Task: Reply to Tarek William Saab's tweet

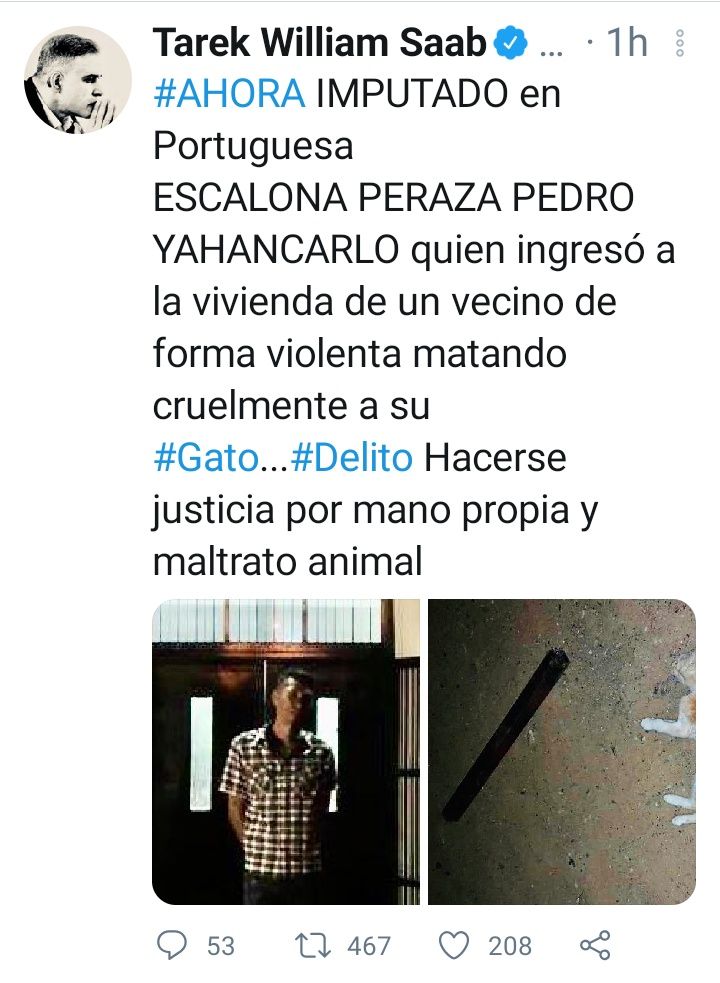Action: click(x=174, y=944)
